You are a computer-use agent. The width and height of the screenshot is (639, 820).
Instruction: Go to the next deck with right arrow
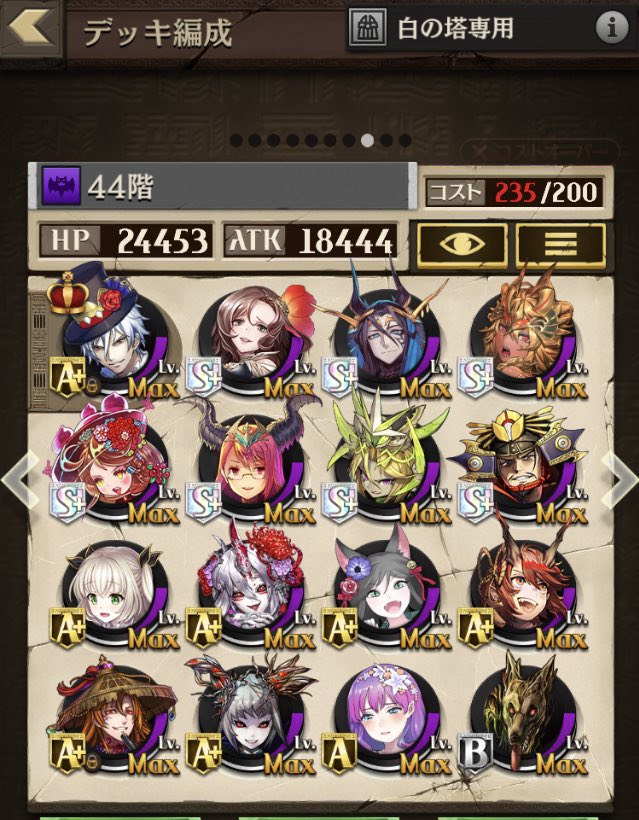(x=620, y=481)
